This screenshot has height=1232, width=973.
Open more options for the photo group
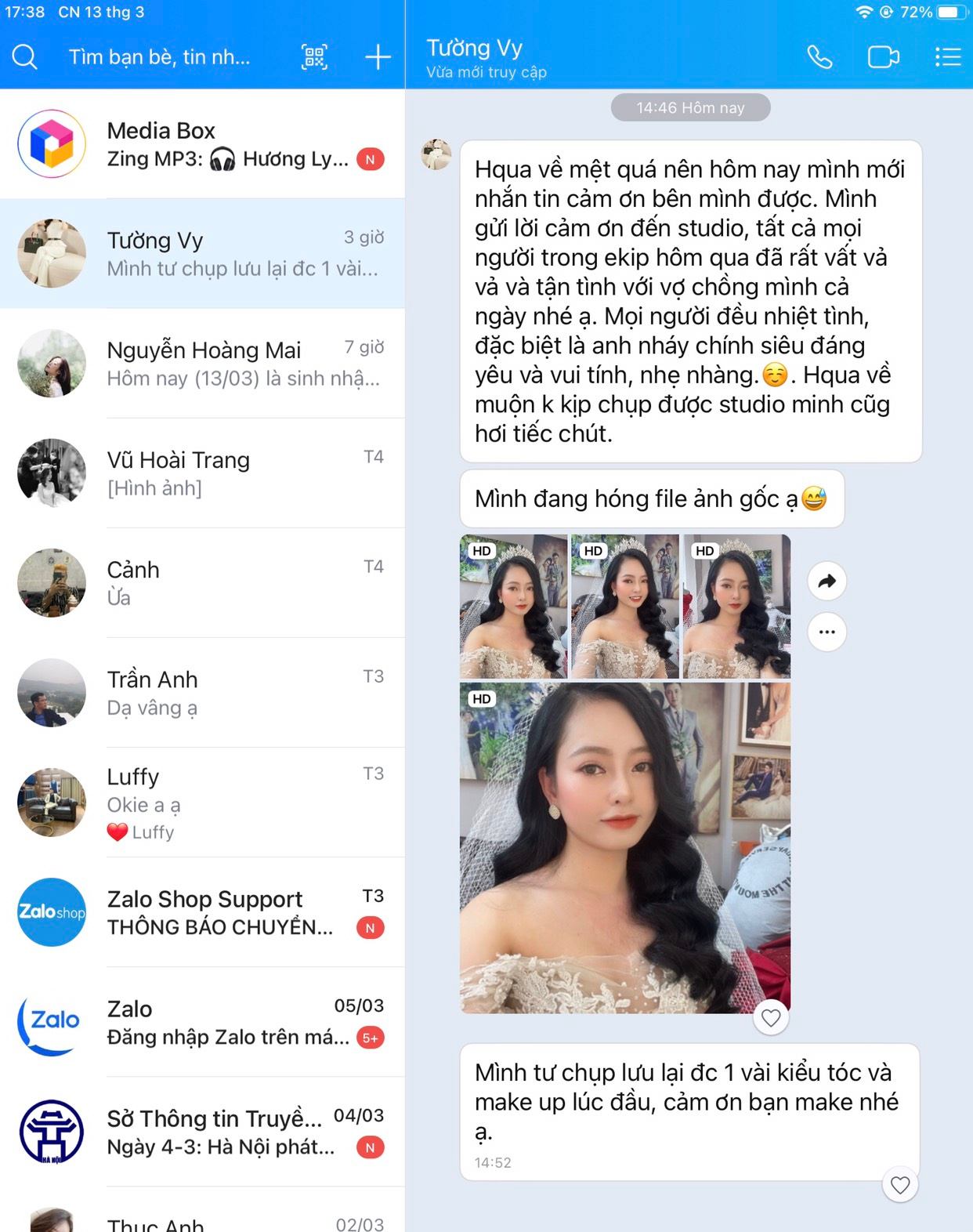[x=827, y=632]
